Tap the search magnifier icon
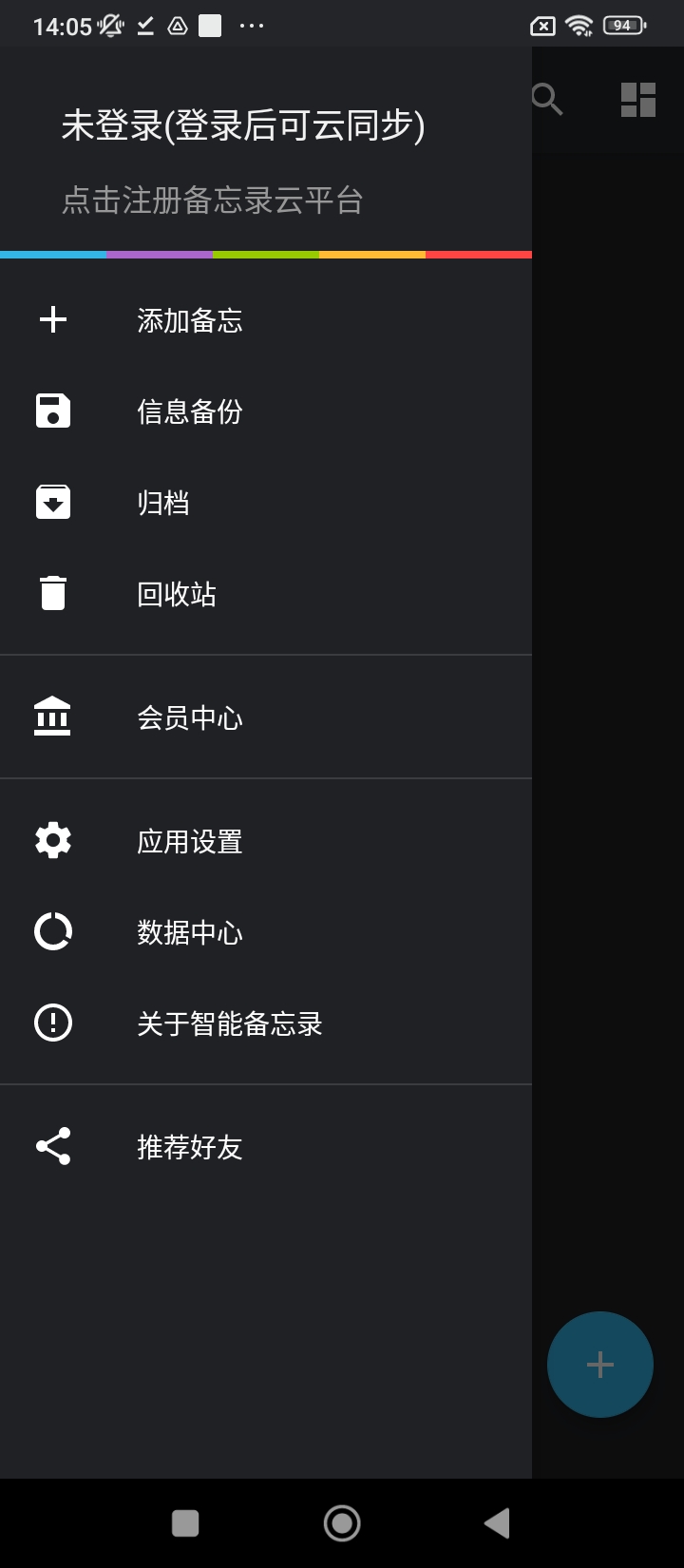Image resolution: width=684 pixels, height=1568 pixels. coord(547,99)
